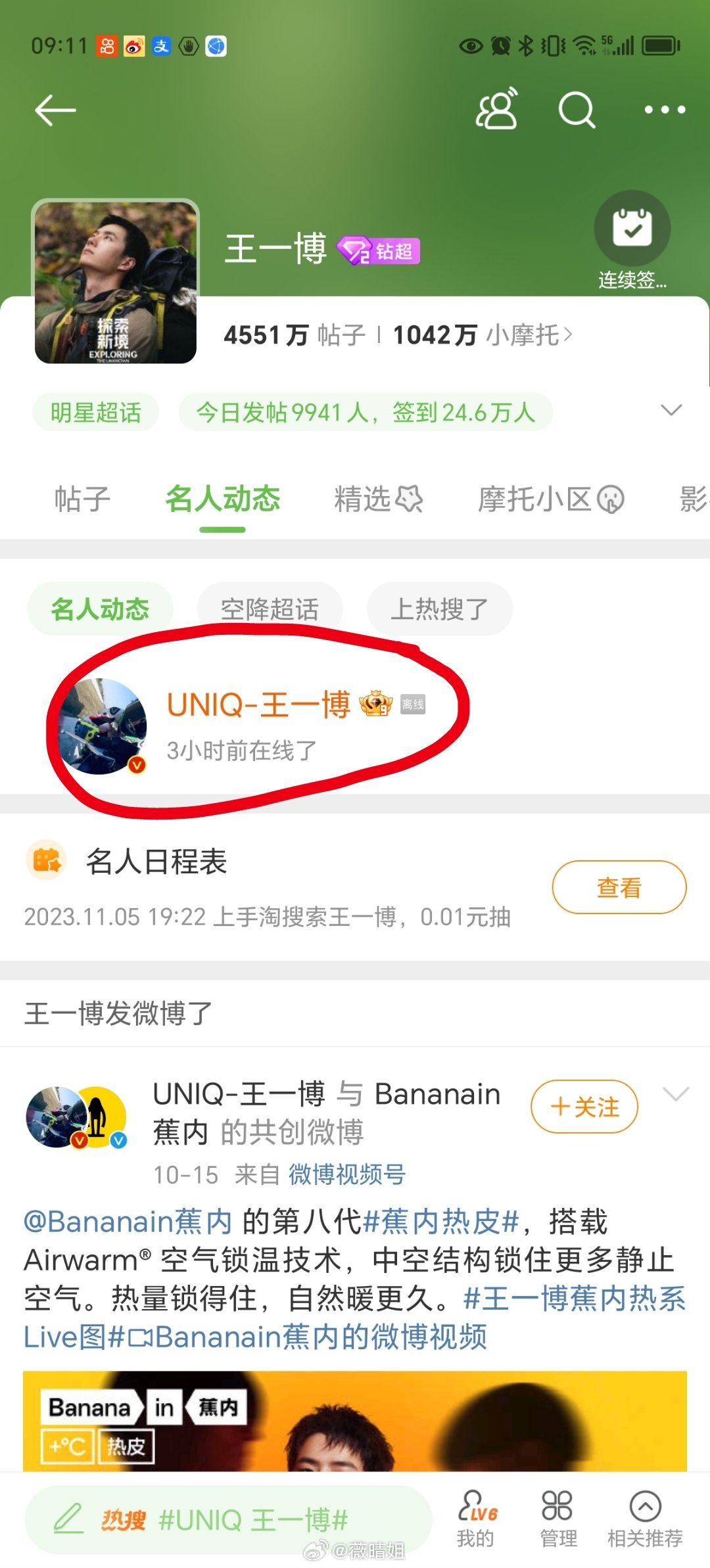Follow with the +关注 button
This screenshot has height=1568, width=710.
pos(584,1107)
